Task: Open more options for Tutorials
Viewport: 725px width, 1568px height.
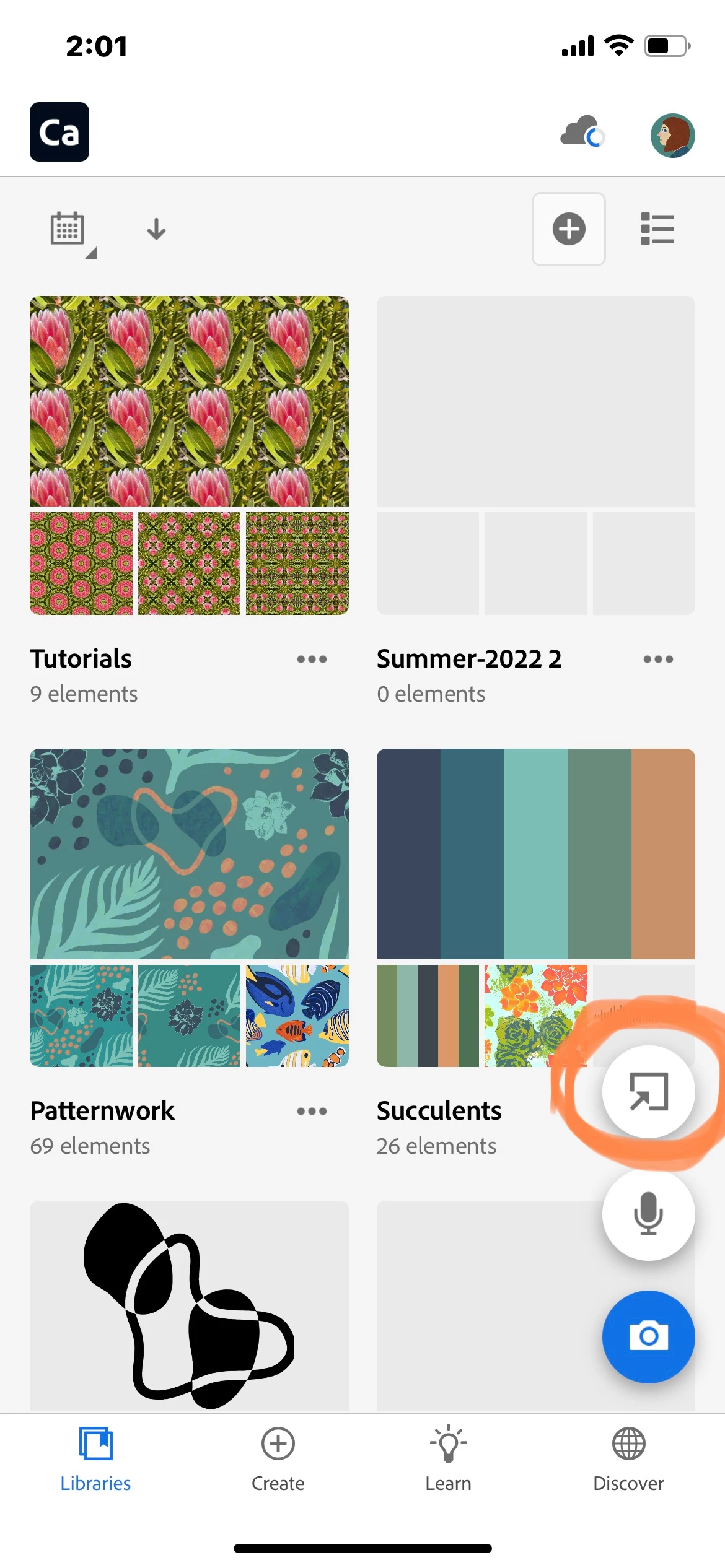Action: (x=312, y=660)
